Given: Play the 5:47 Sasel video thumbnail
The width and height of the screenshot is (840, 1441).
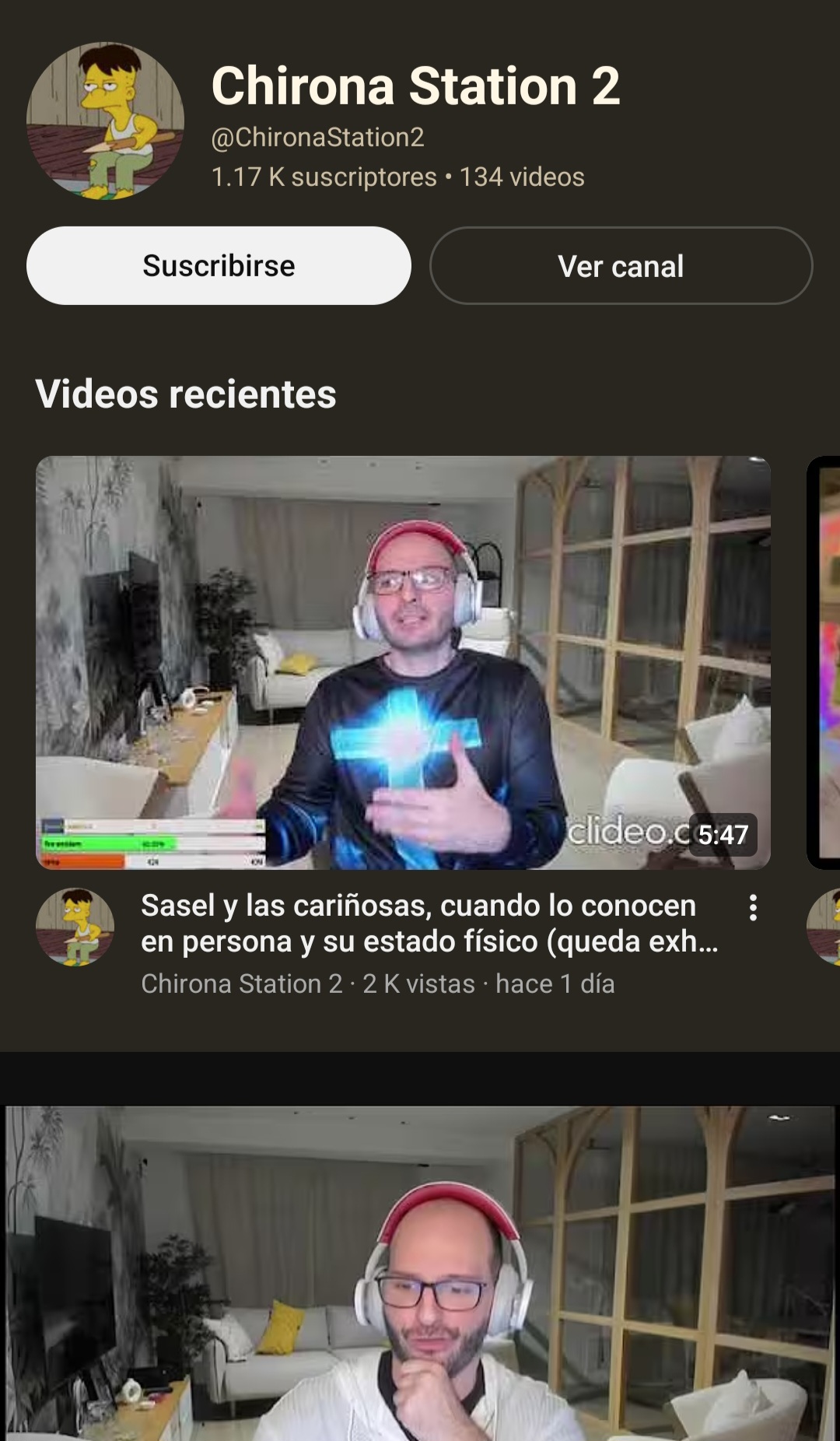Looking at the screenshot, I should 403,661.
